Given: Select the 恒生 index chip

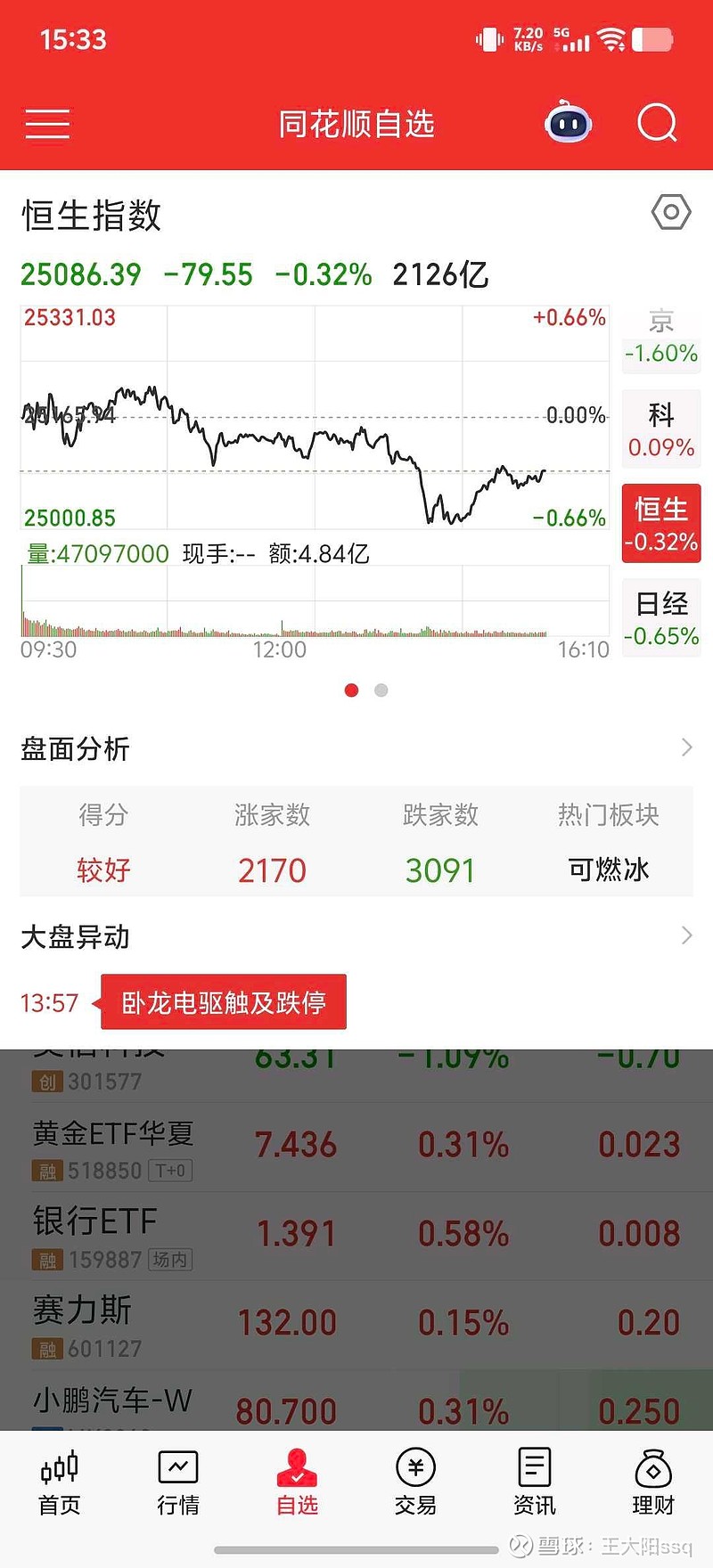Looking at the screenshot, I should [661, 523].
